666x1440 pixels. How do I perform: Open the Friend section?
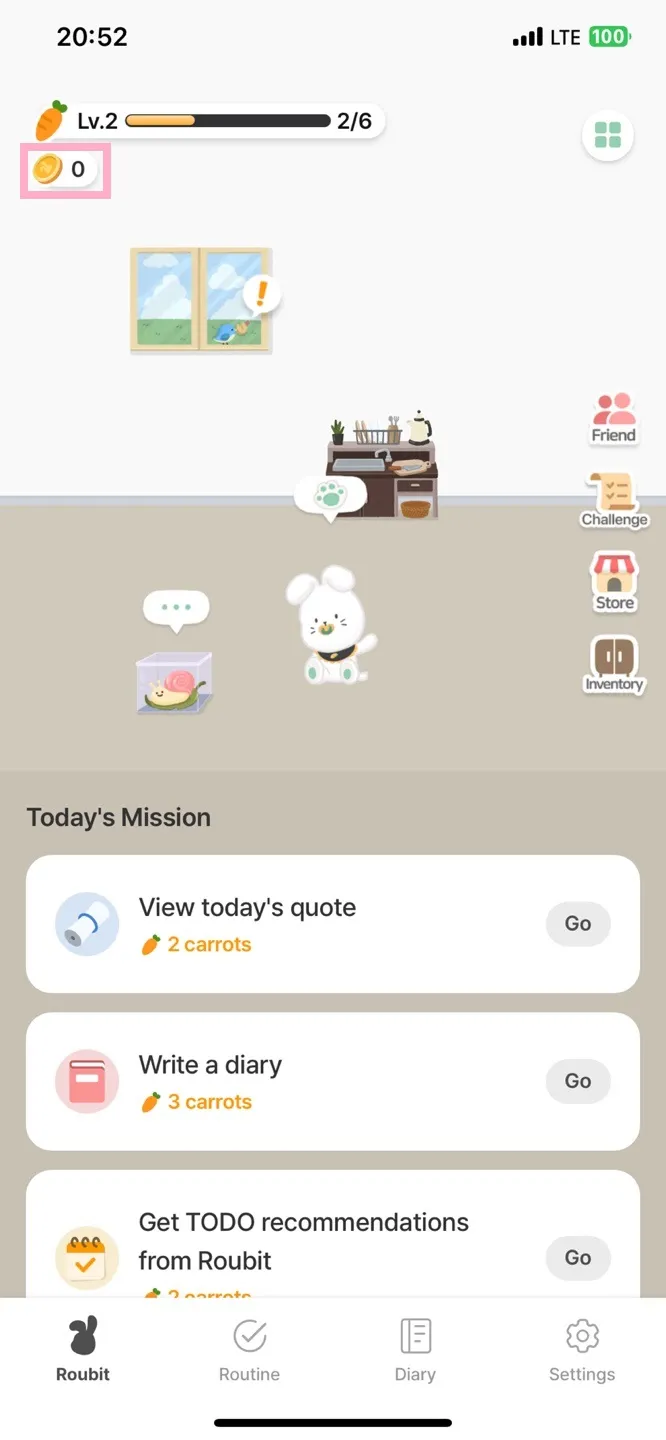pyautogui.click(x=614, y=417)
